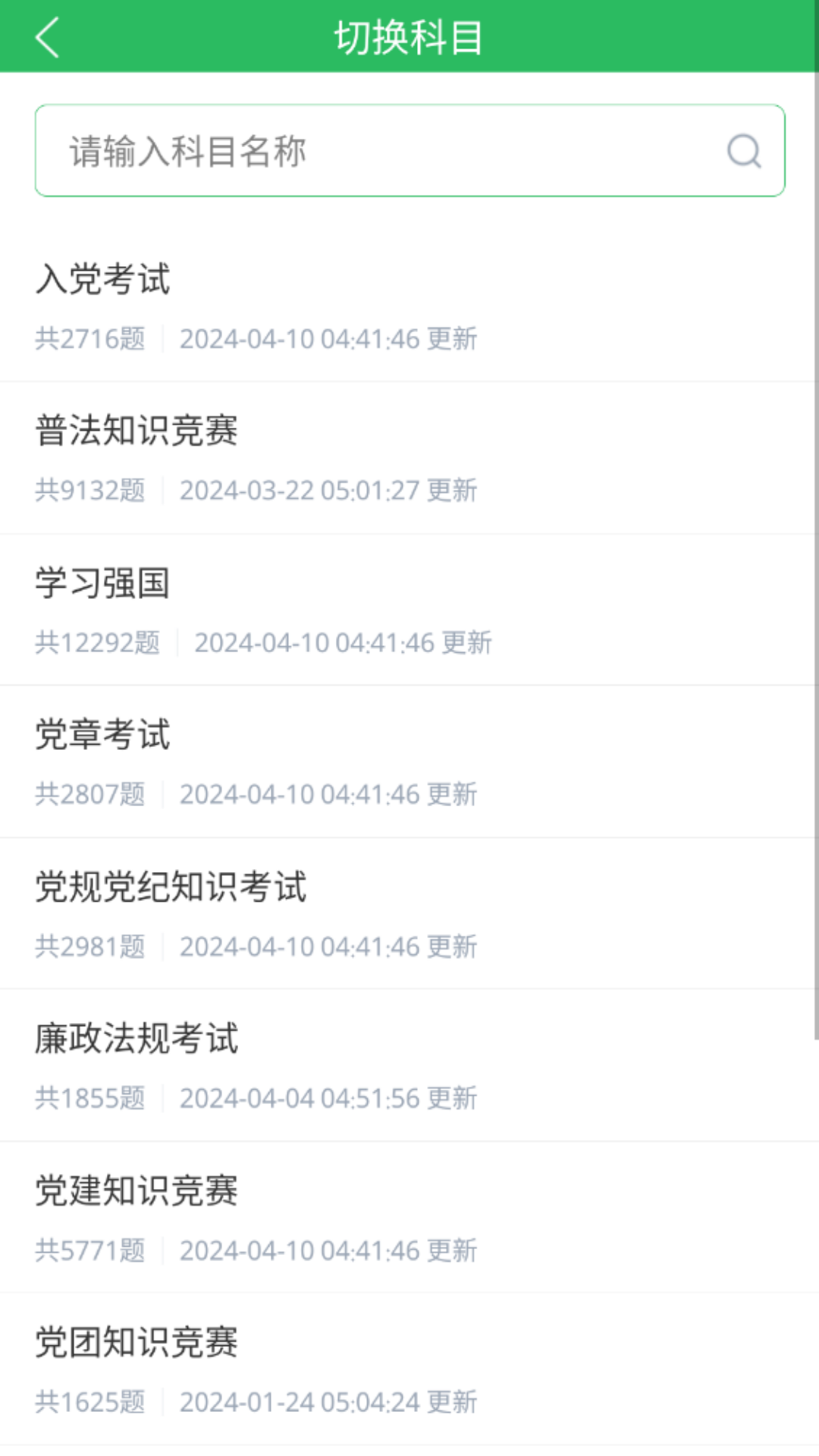Image resolution: width=819 pixels, height=1456 pixels.
Task: Tap the 共2716题 count under 入党考试
Action: tap(89, 339)
